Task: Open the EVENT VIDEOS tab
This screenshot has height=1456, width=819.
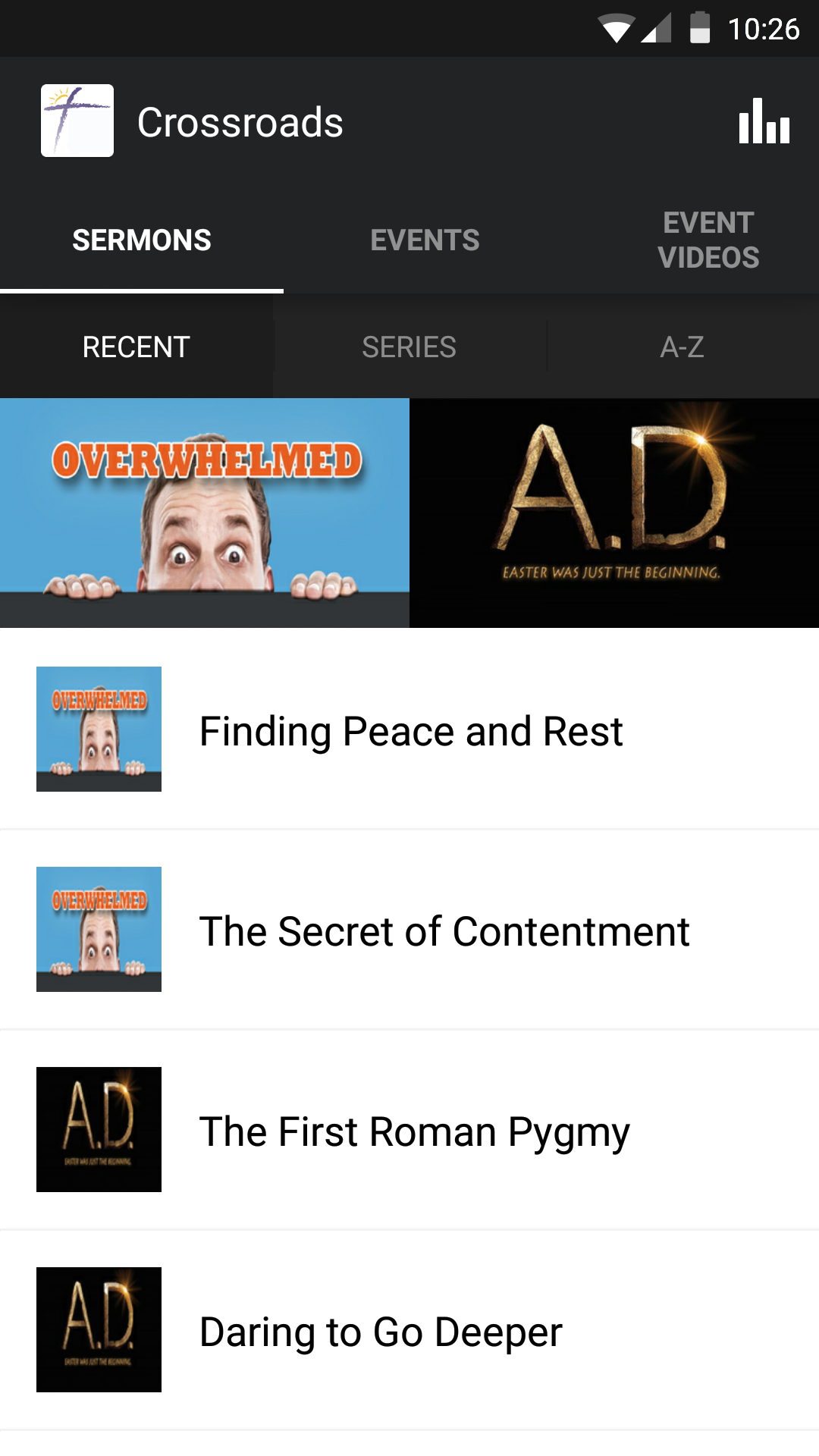Action: pyautogui.click(x=708, y=239)
